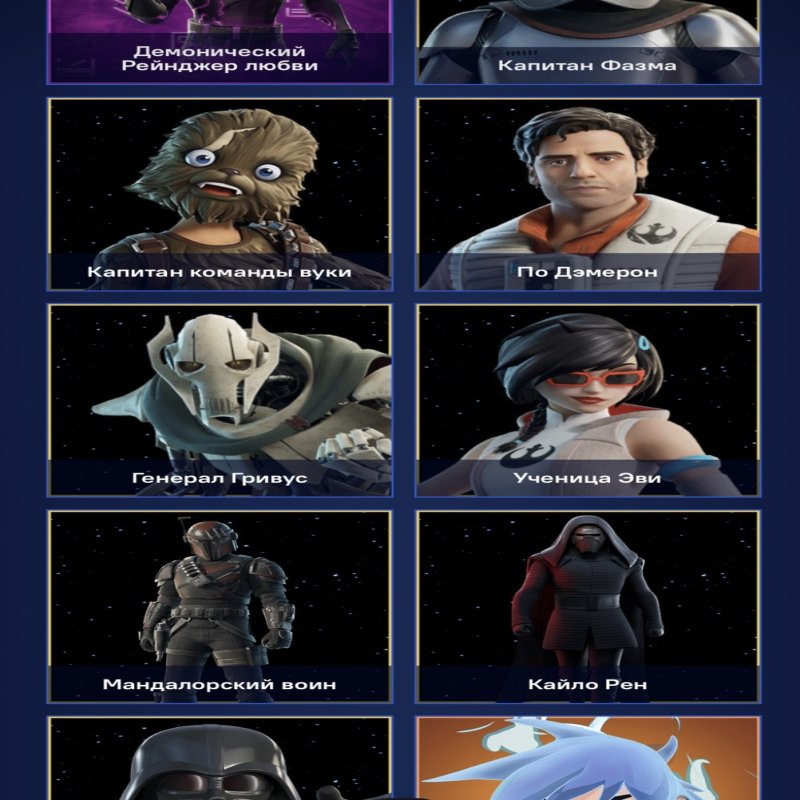
Task: View the Мандалорский воин outfit
Action: [x=220, y=607]
